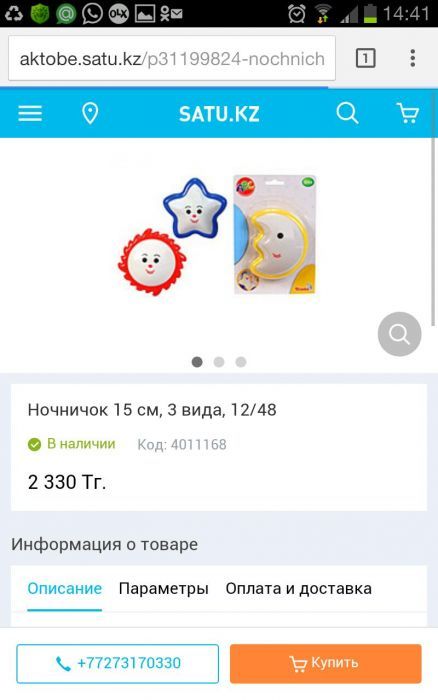Tap the browser URL address bar
Viewport: 438px width, 700px height.
tap(172, 58)
